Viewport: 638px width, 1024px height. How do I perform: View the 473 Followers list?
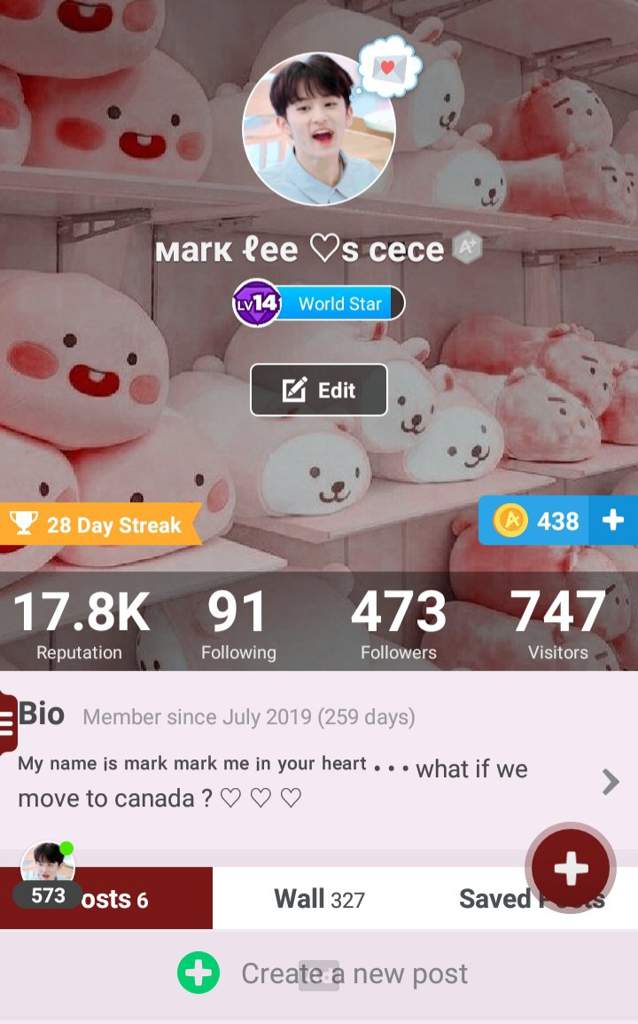398,625
